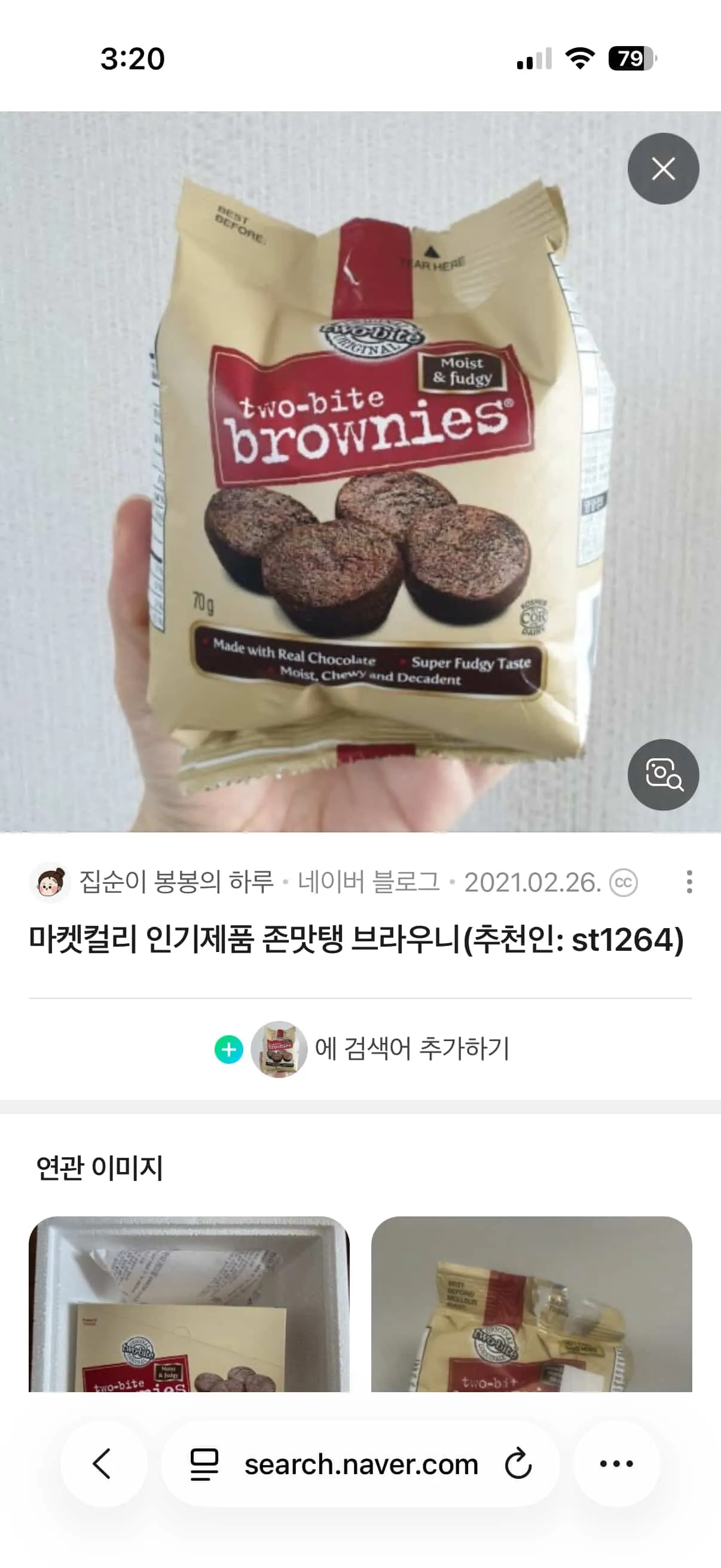Close the enlarged brownie image view
This screenshot has width=721, height=1568.
[664, 170]
